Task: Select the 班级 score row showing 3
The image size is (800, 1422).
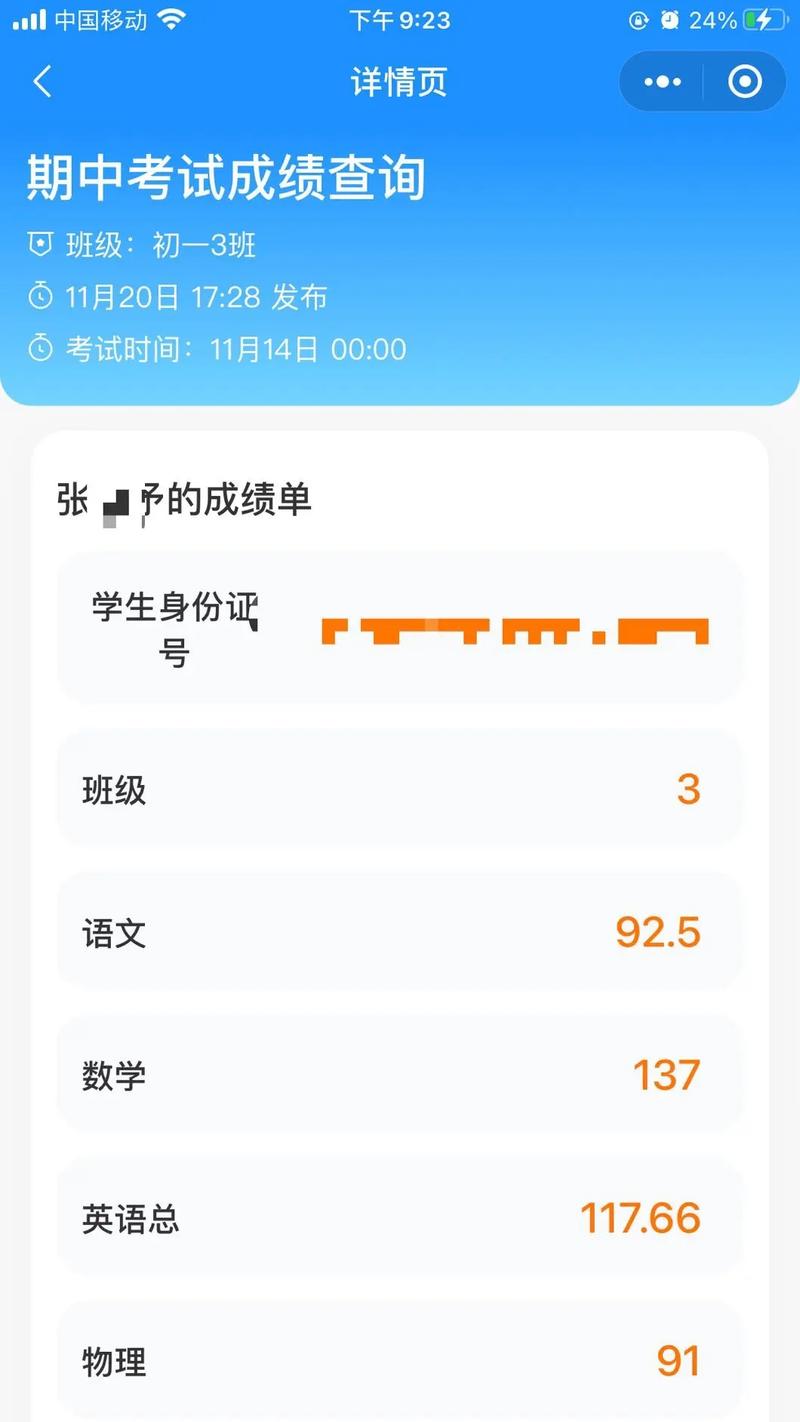Action: point(400,789)
